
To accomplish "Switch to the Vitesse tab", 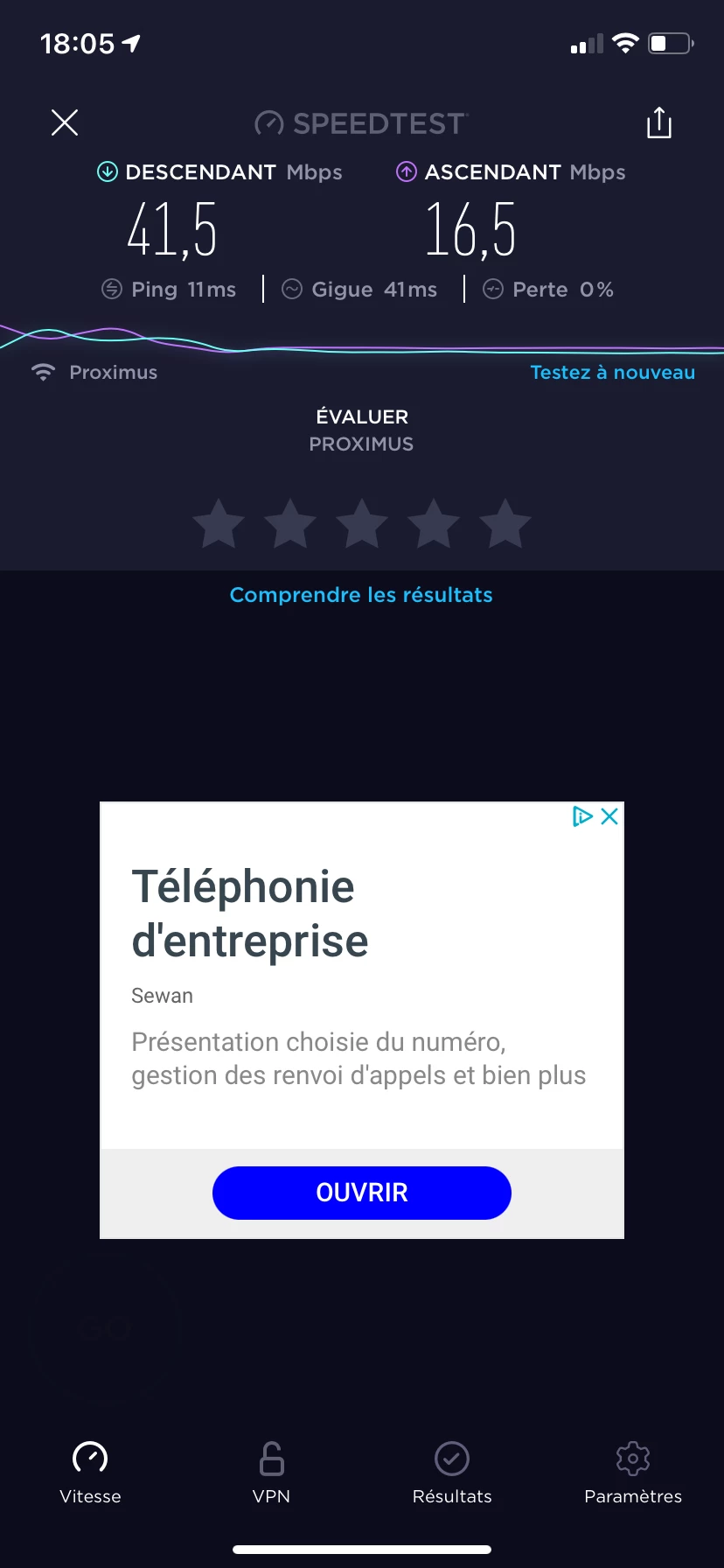I will tap(90, 1471).
